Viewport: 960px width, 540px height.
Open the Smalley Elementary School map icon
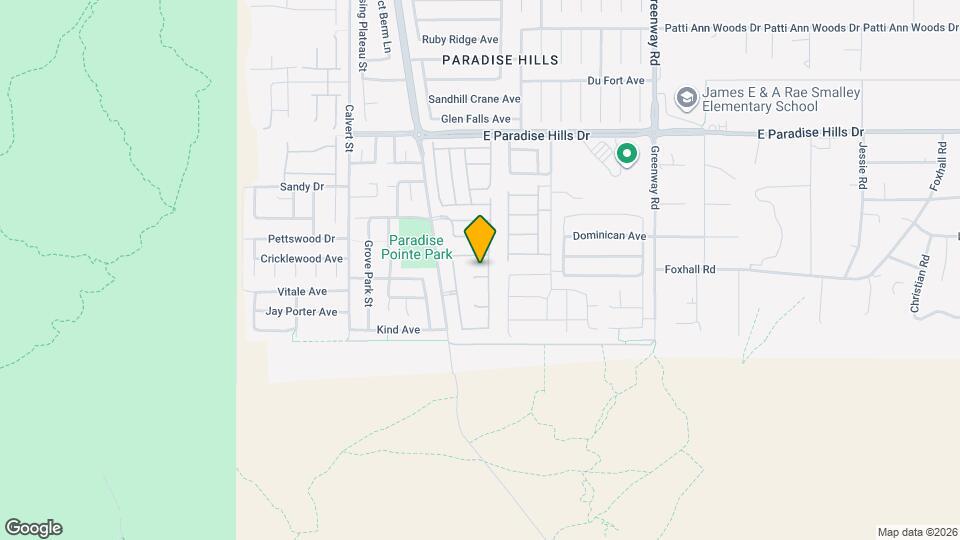click(x=686, y=98)
